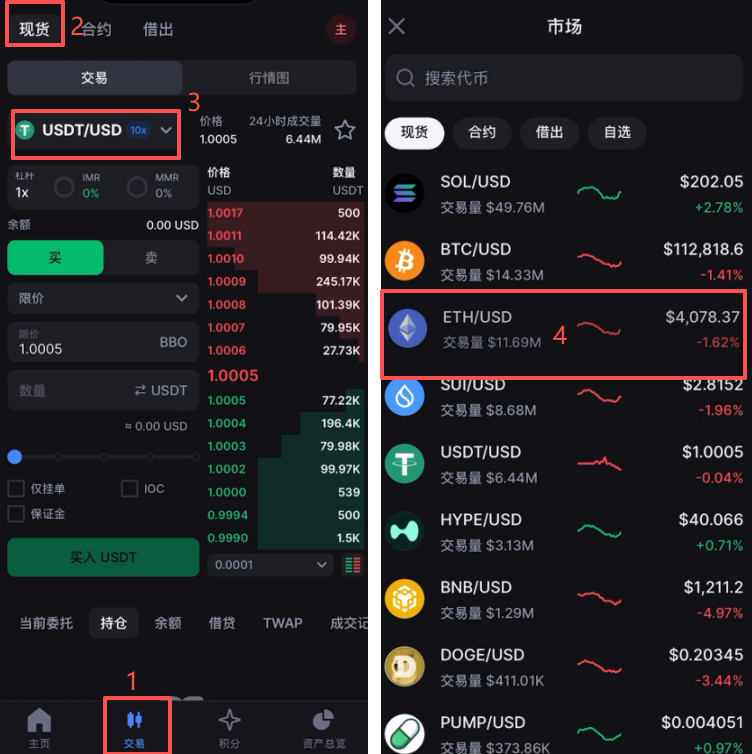Tap the 搜索代币 search box
This screenshot has height=754, width=752.
click(x=565, y=78)
